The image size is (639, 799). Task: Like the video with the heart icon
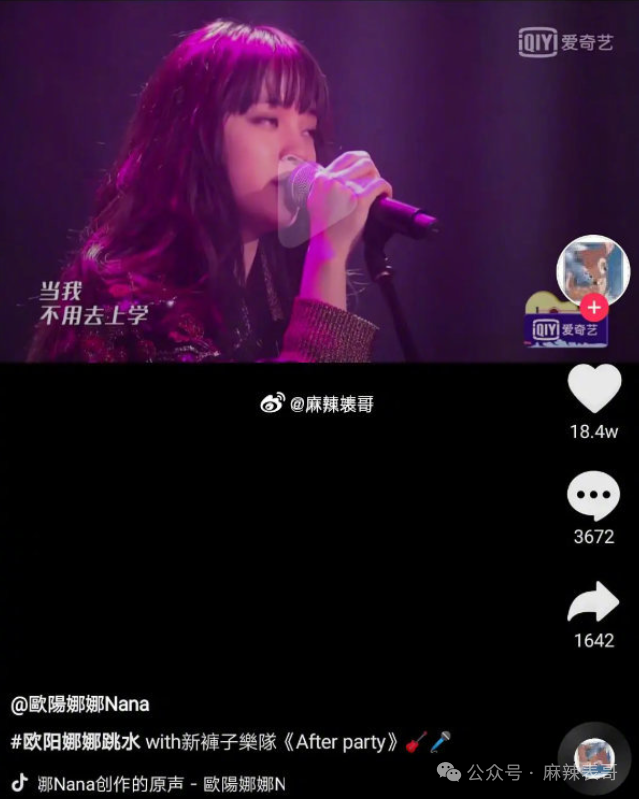(x=594, y=388)
